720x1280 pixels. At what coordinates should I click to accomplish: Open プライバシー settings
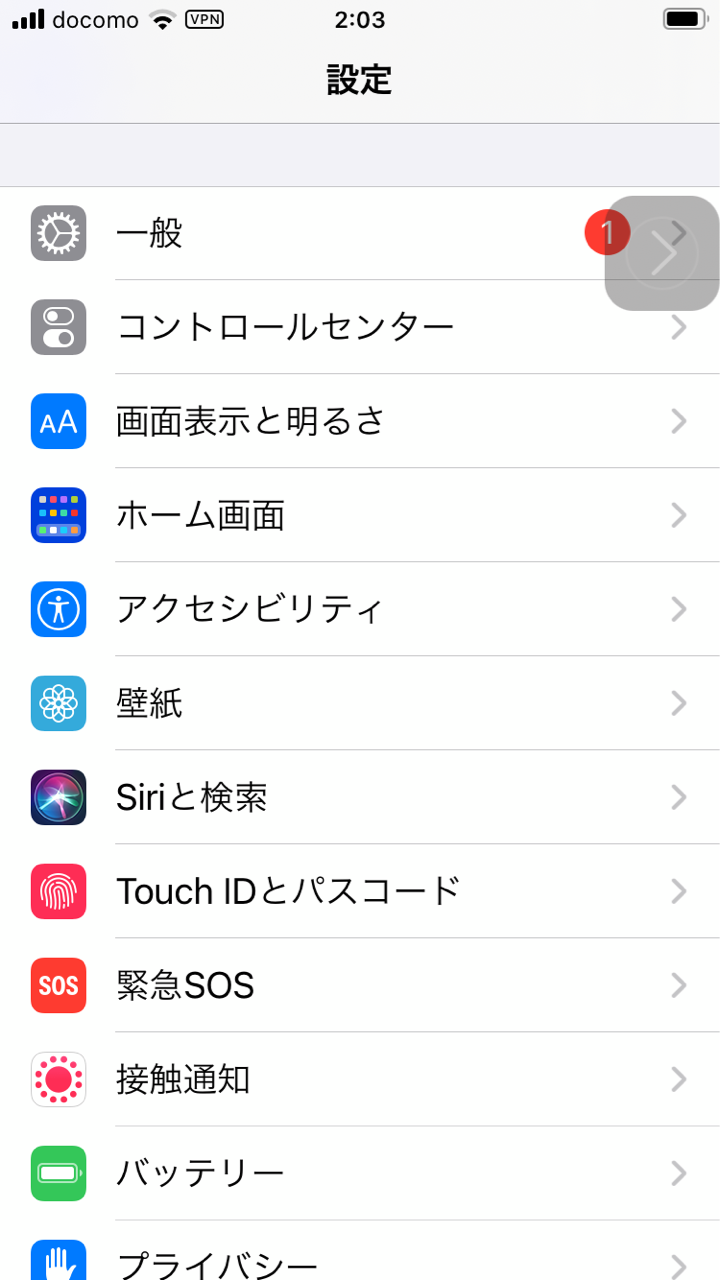click(x=360, y=1250)
